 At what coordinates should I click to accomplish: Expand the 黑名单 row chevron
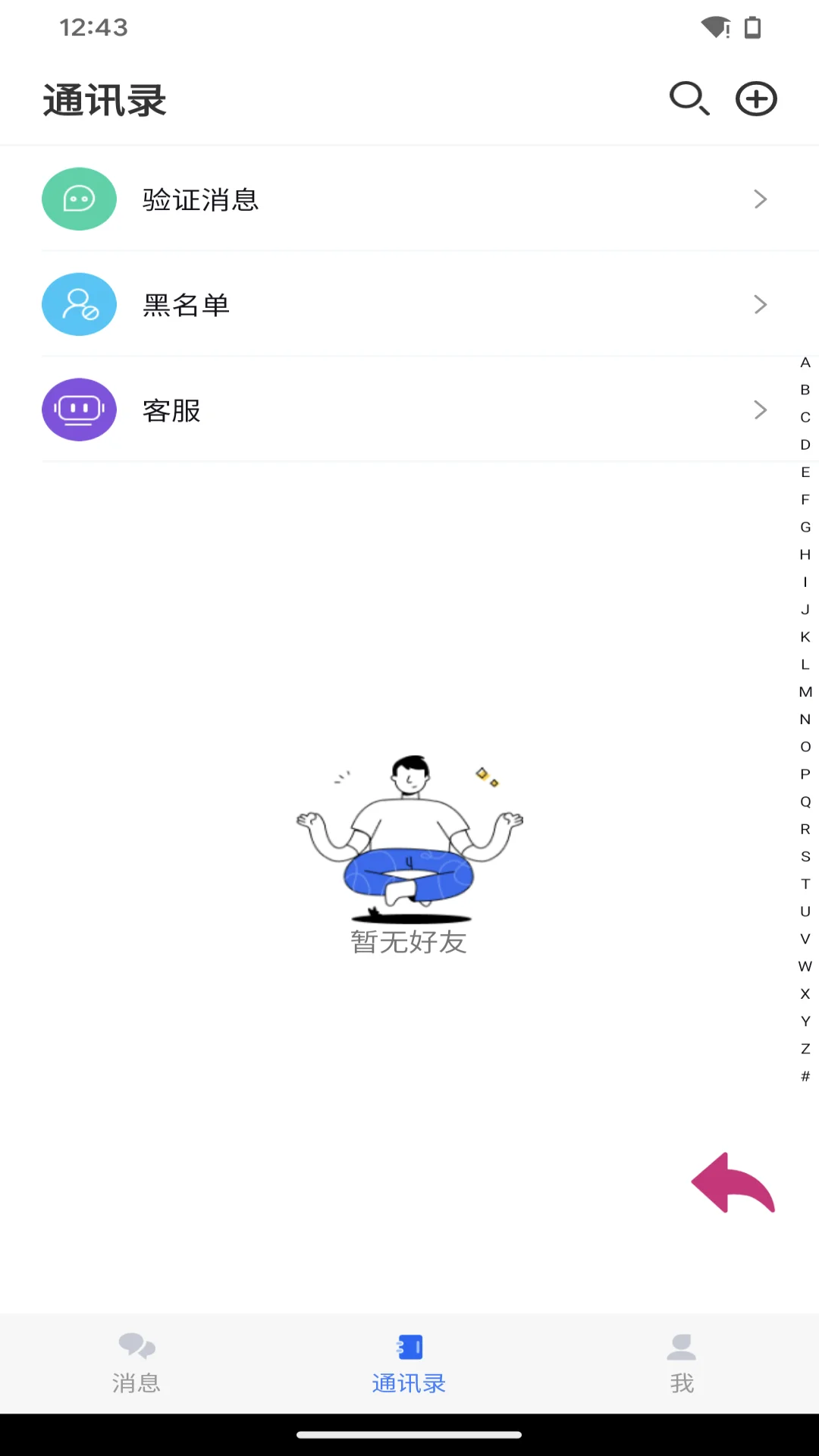(761, 304)
